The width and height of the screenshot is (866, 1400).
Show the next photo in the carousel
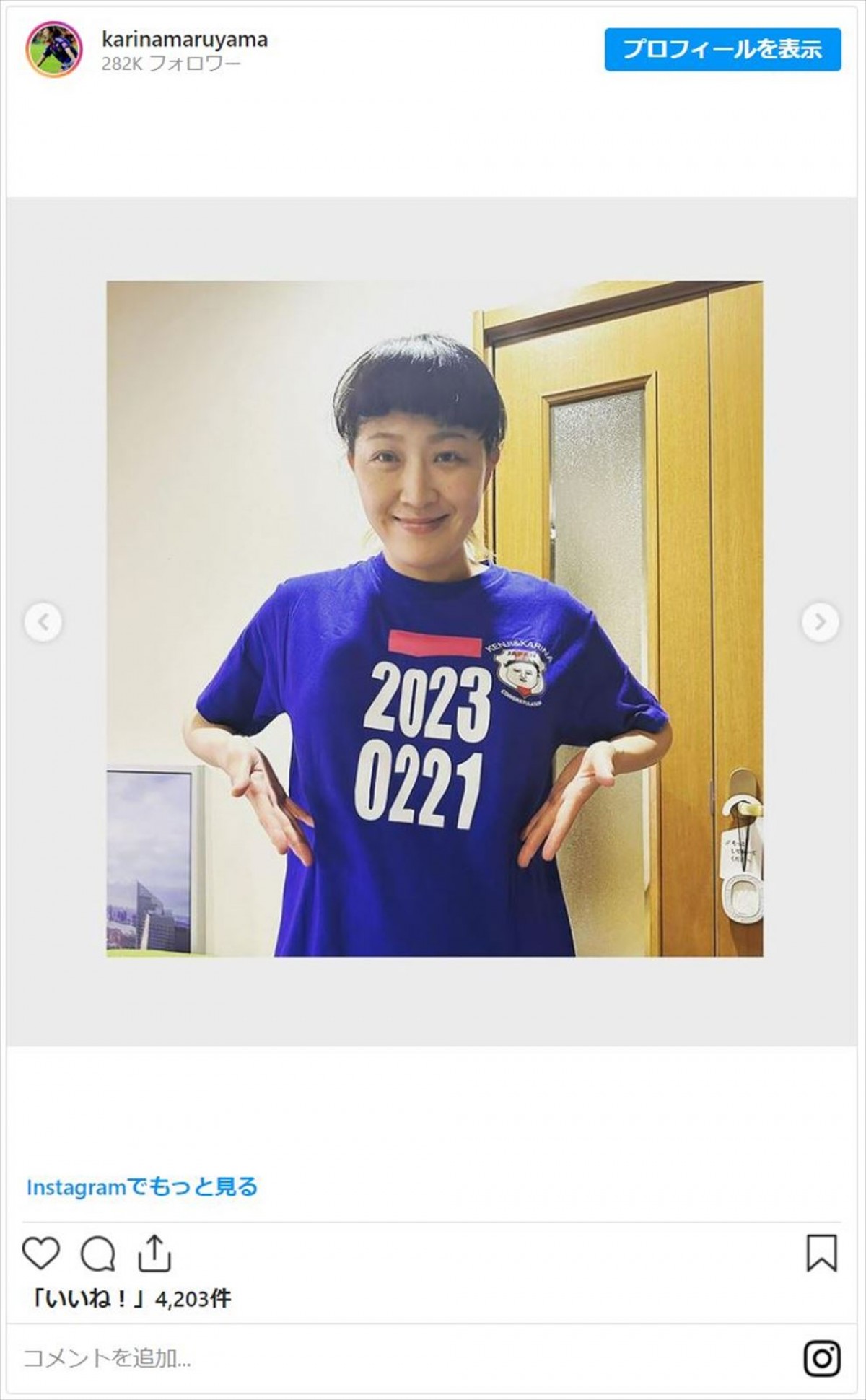click(x=821, y=621)
